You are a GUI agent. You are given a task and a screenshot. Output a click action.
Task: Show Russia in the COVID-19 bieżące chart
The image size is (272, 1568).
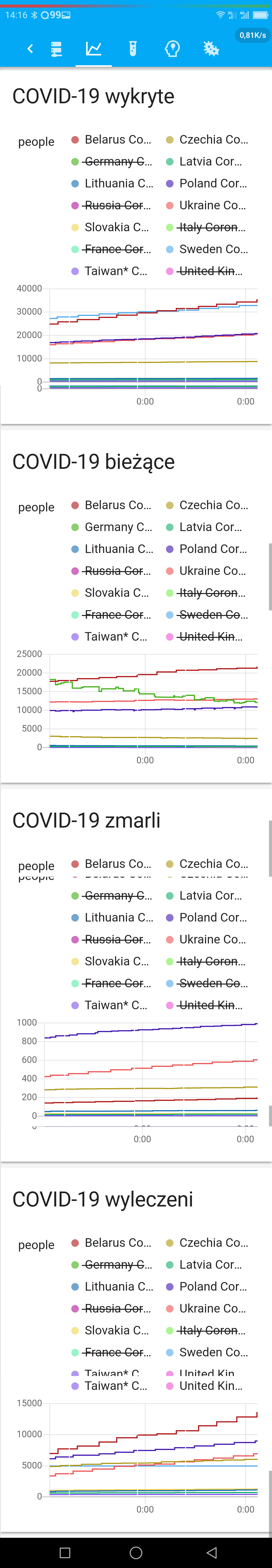(x=113, y=570)
